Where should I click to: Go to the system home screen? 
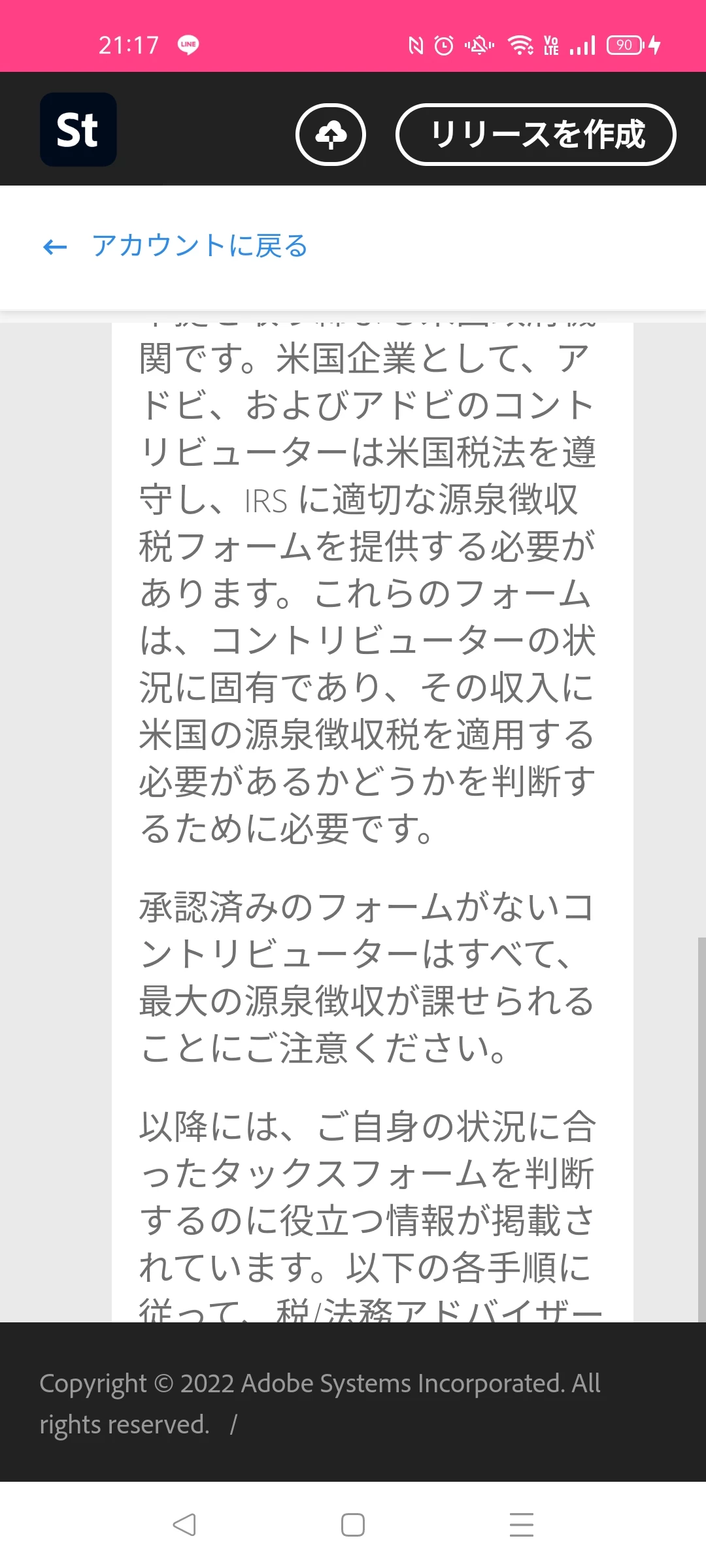pyautogui.click(x=353, y=1525)
